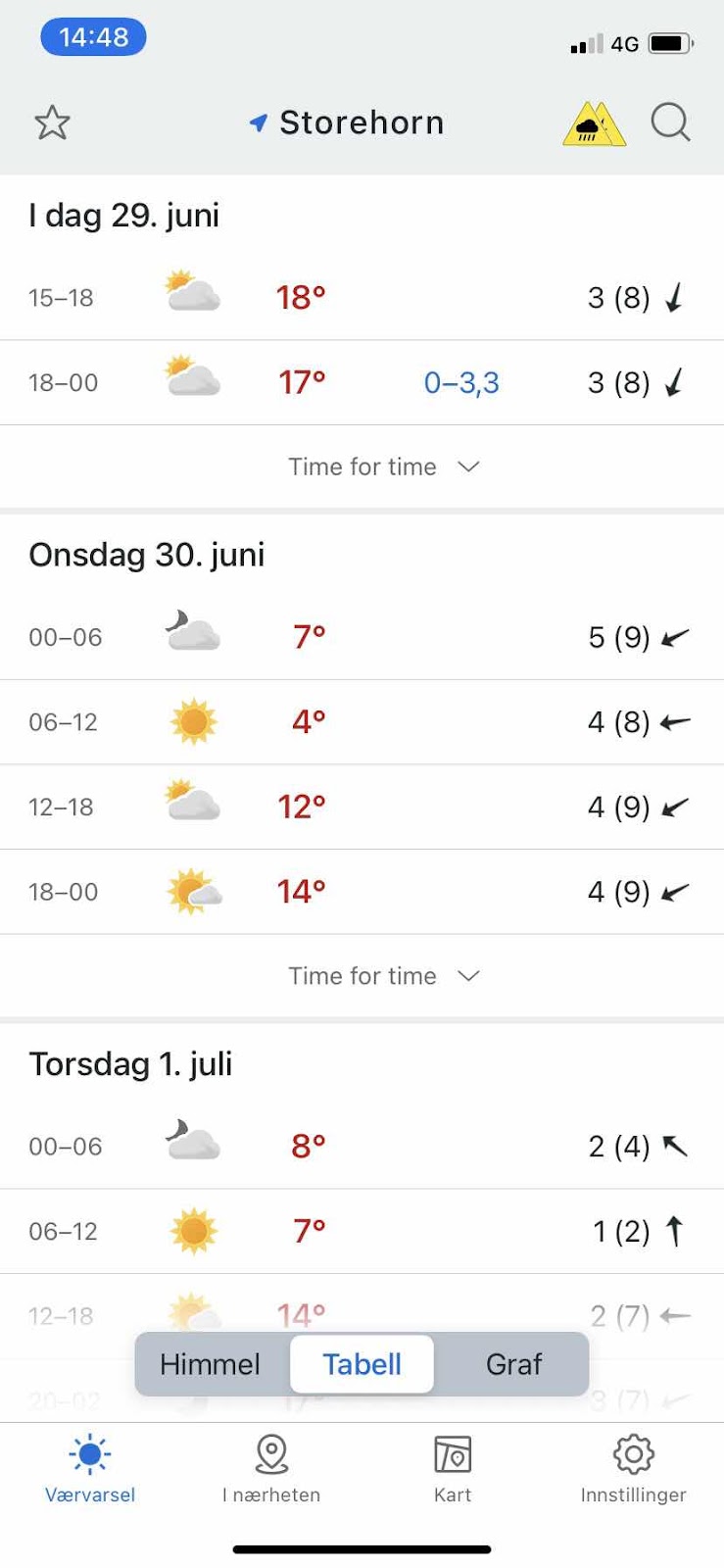The height and width of the screenshot is (1568, 724).
Task: Switch to Graf view
Action: coord(513,1364)
